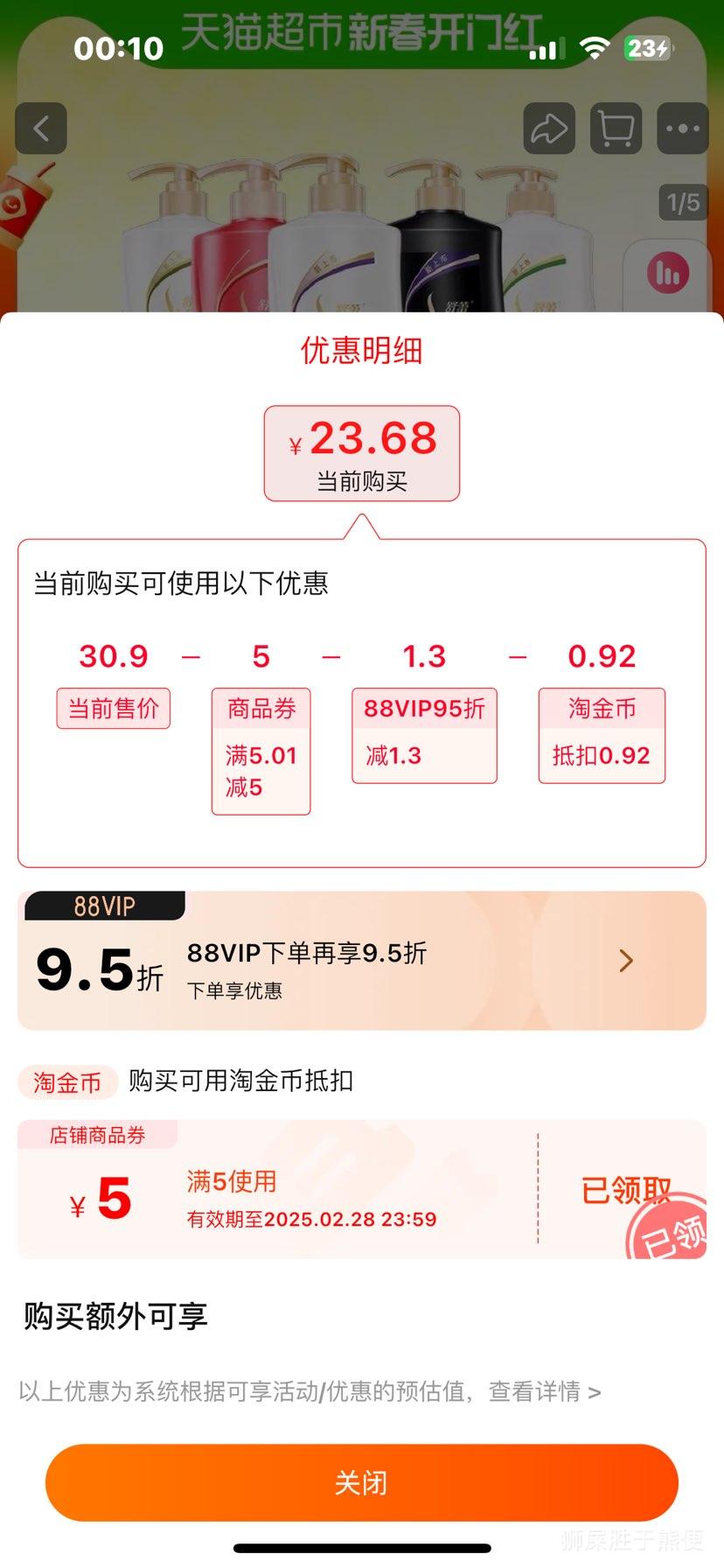724x1568 pixels.
Task: Open the 88VIP 9.5折 offer card
Action: coord(361,961)
